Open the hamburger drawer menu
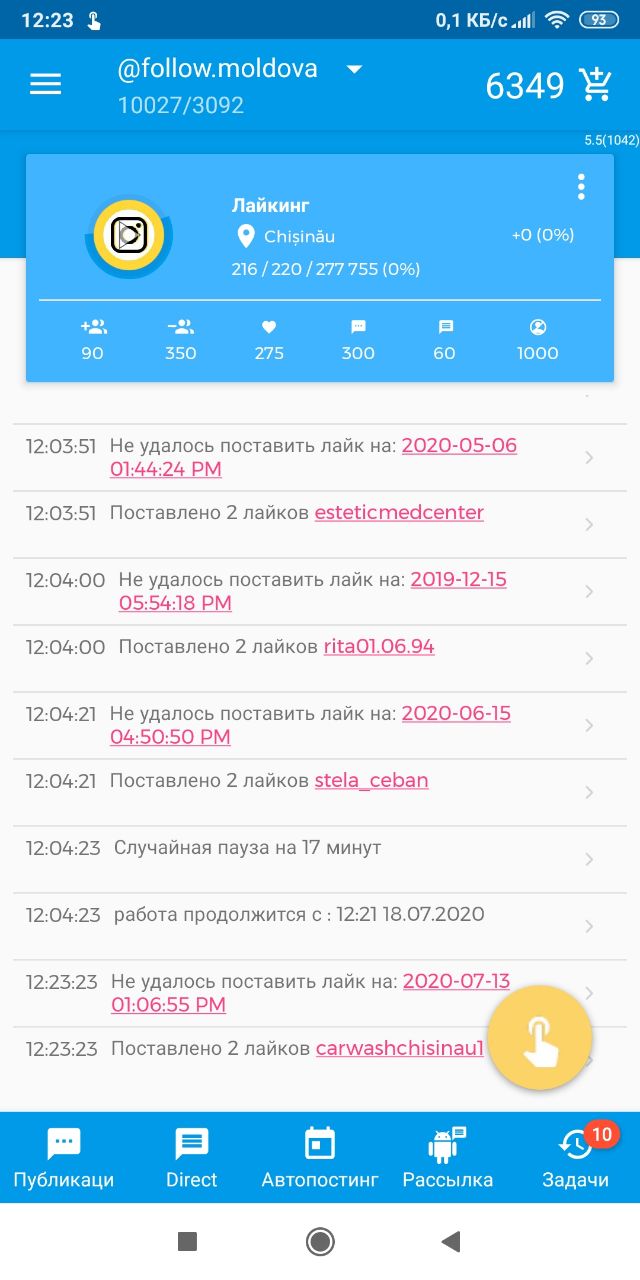 pos(46,85)
